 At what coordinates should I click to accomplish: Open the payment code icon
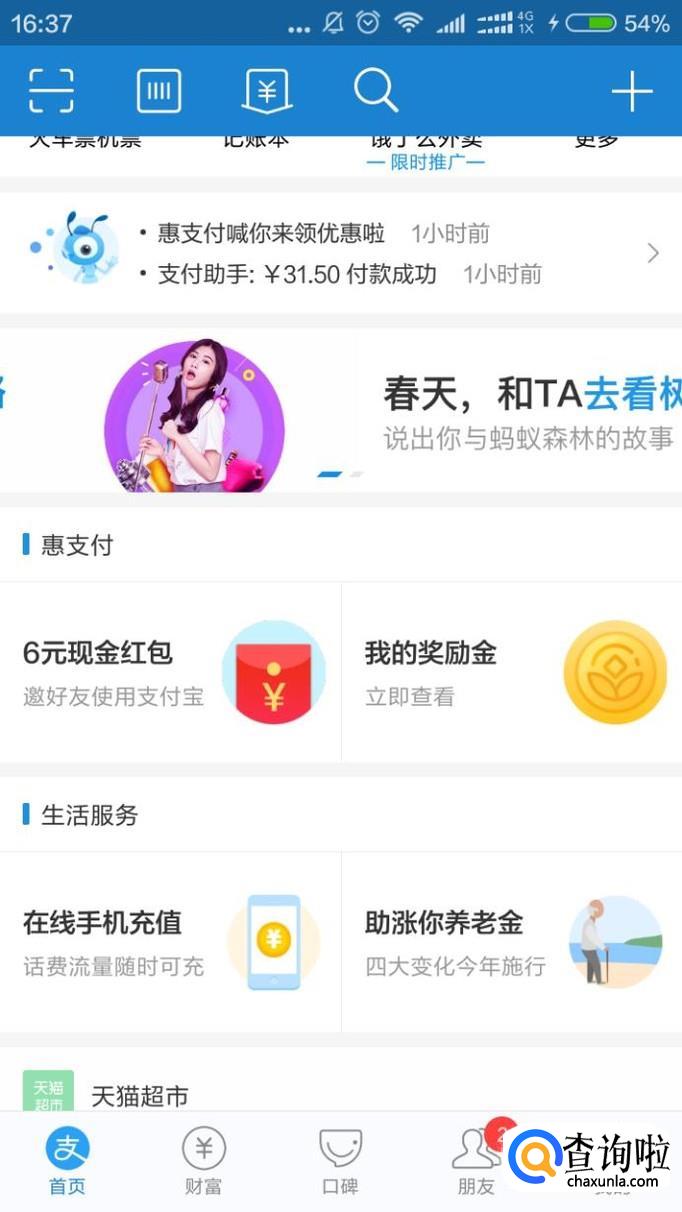click(159, 91)
